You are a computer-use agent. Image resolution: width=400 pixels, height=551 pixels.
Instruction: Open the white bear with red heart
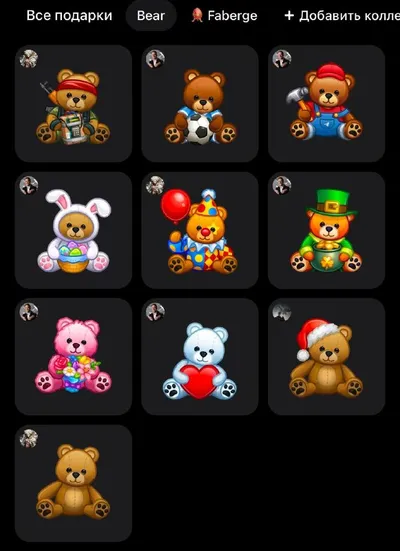[x=200, y=357]
